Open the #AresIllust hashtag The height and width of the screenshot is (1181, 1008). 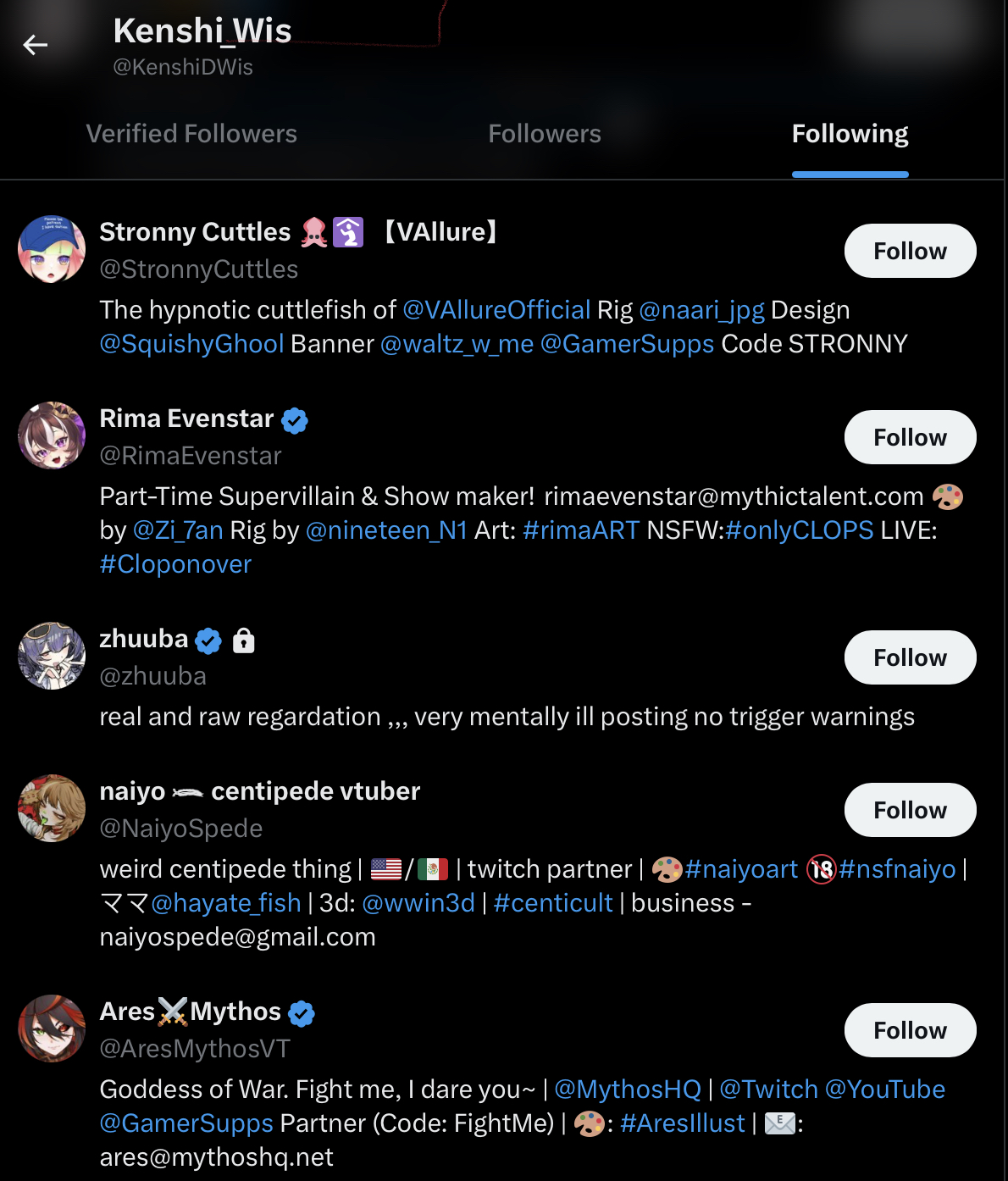(x=682, y=1123)
